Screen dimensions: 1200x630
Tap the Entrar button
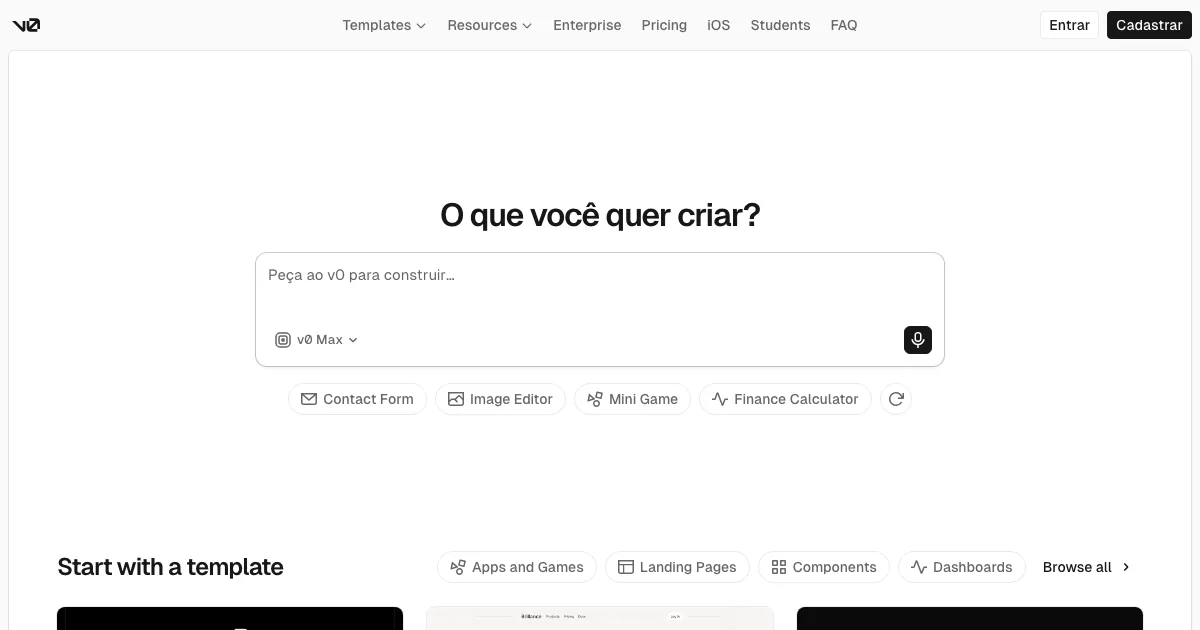(x=1069, y=25)
